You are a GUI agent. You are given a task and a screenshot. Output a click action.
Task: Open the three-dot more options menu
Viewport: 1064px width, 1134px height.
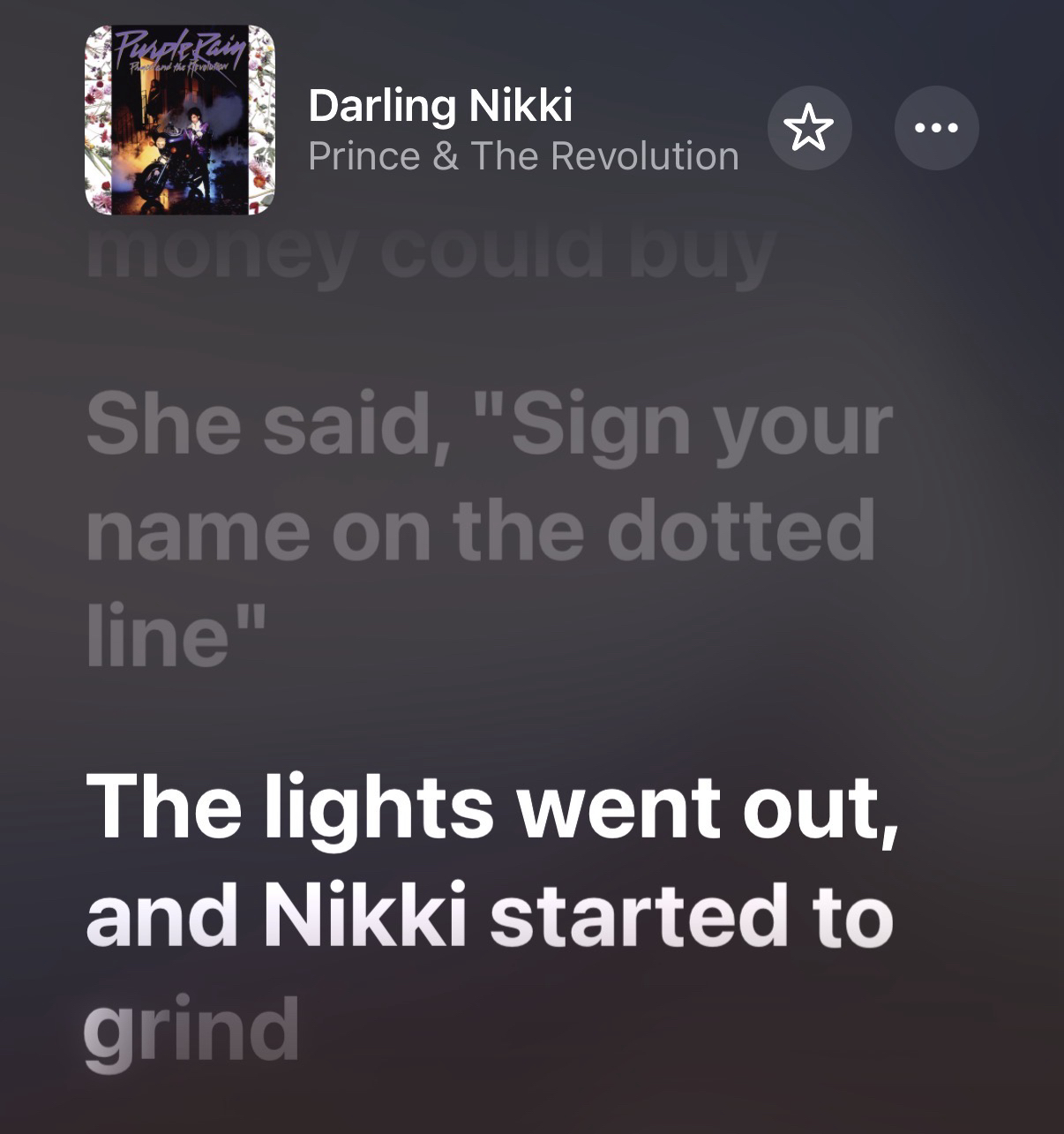click(x=936, y=128)
